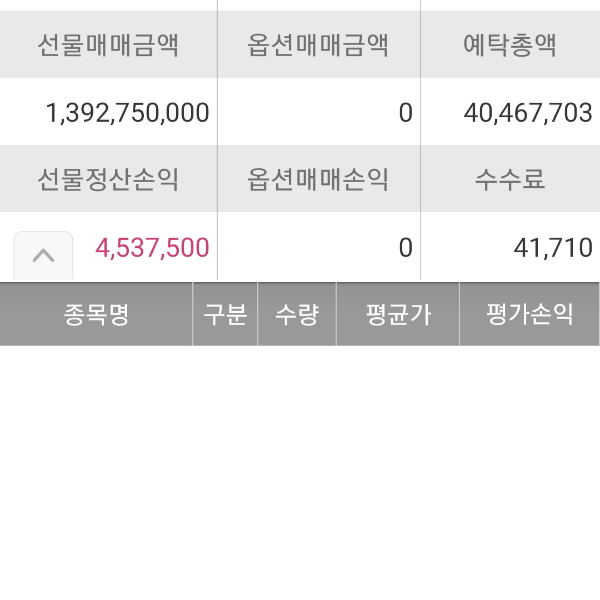Collapse the account summary with the up chevron
600x600 pixels.
[43, 255]
